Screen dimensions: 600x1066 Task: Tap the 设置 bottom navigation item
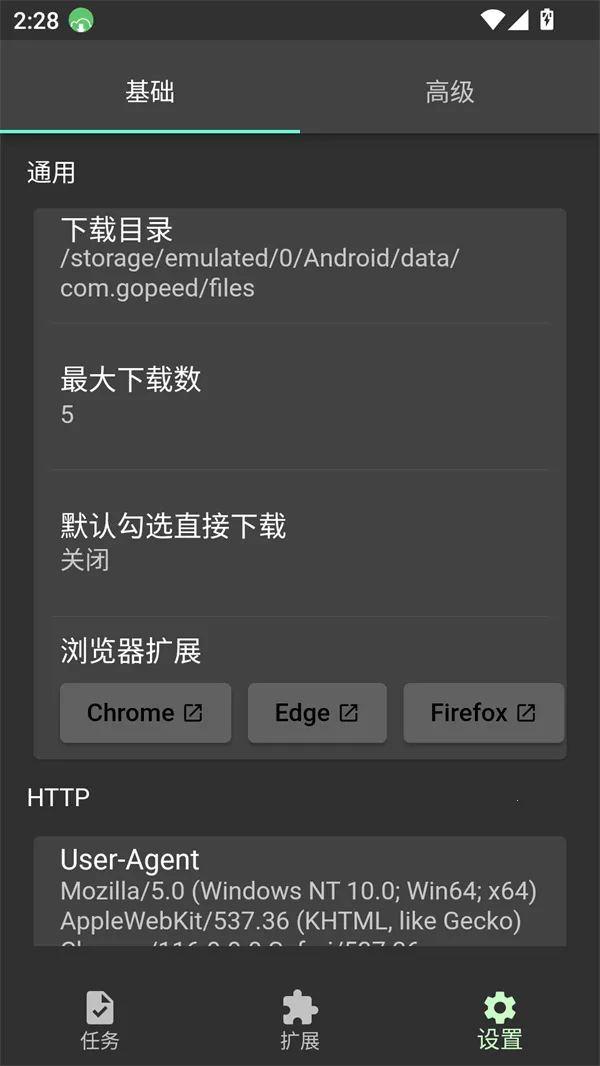click(500, 1020)
